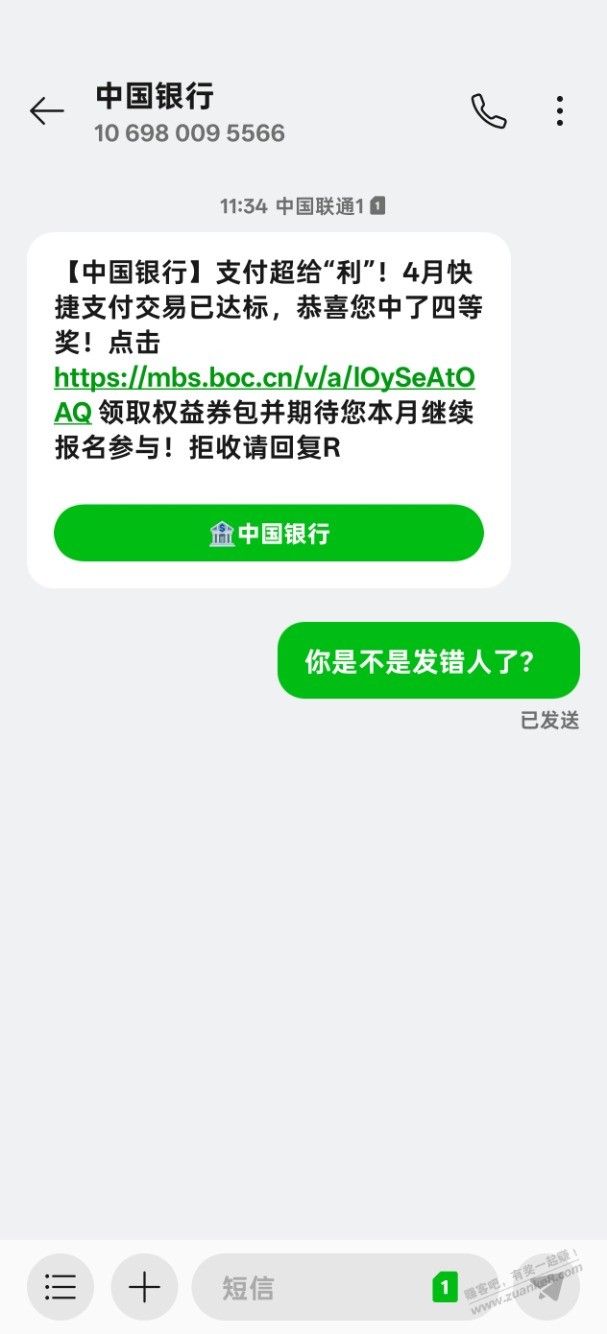The height and width of the screenshot is (1334, 607).
Task: Switch SIM using the green card icon
Action: pos(445,1287)
